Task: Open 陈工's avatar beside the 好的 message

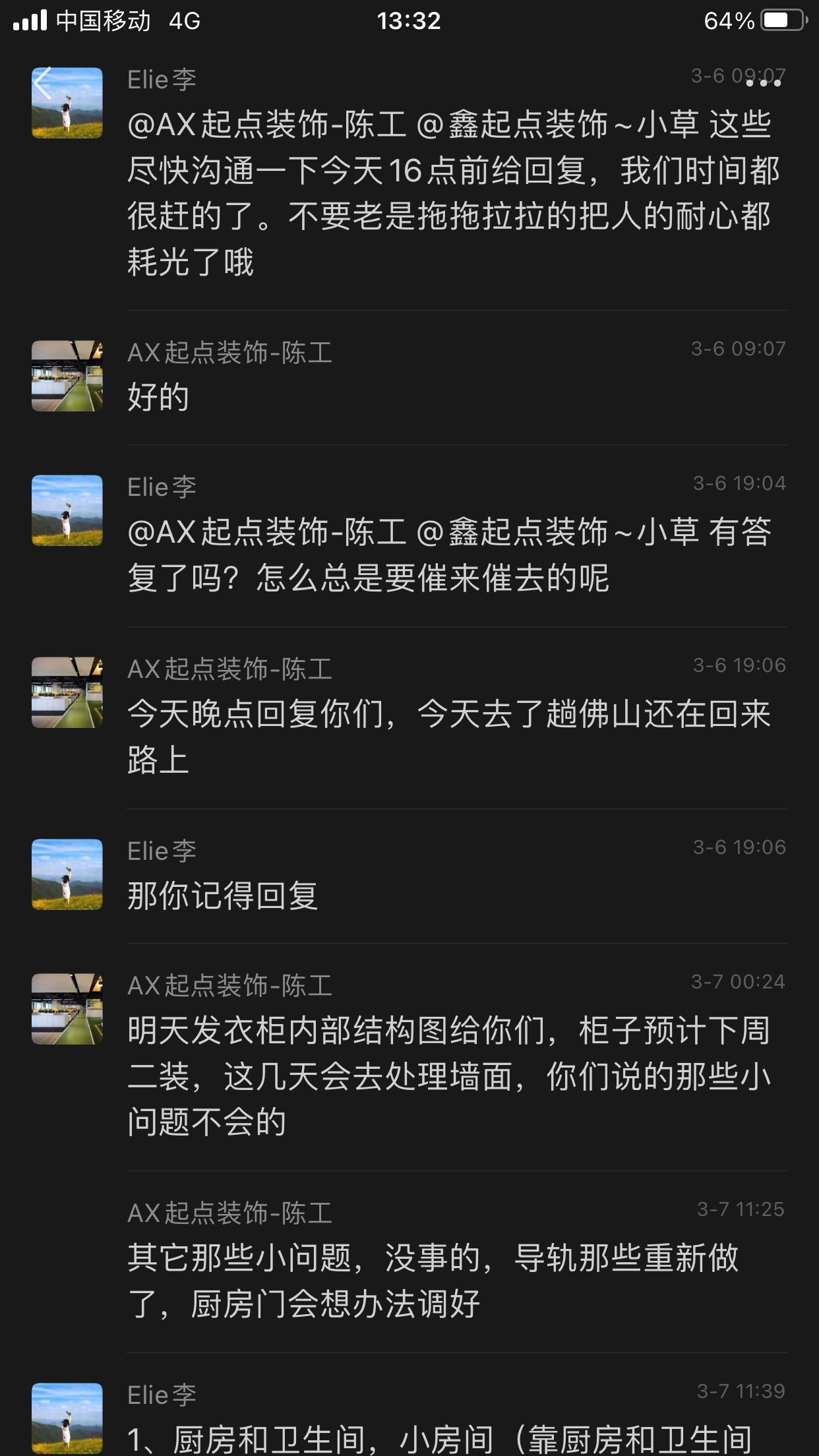Action: click(x=67, y=376)
